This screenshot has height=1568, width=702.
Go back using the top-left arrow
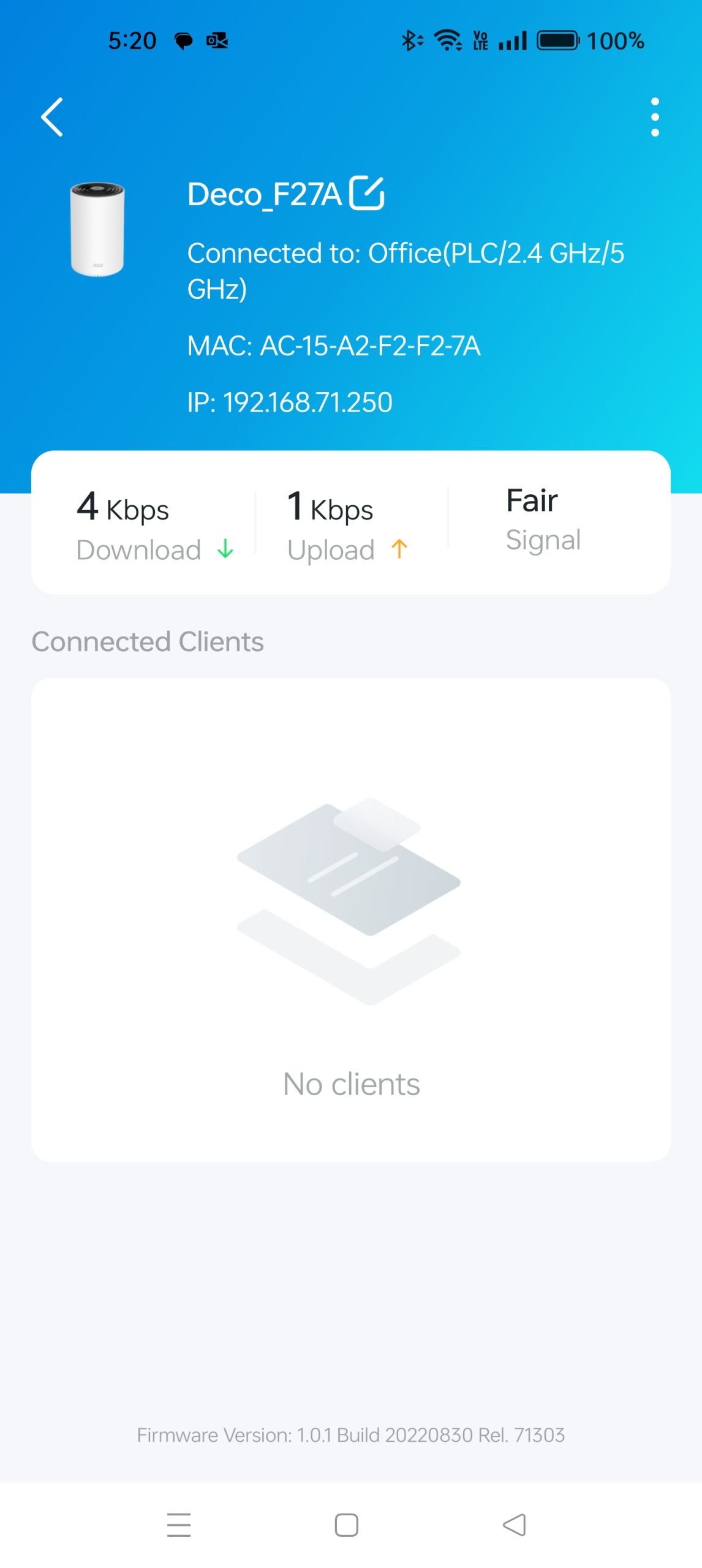(x=52, y=117)
